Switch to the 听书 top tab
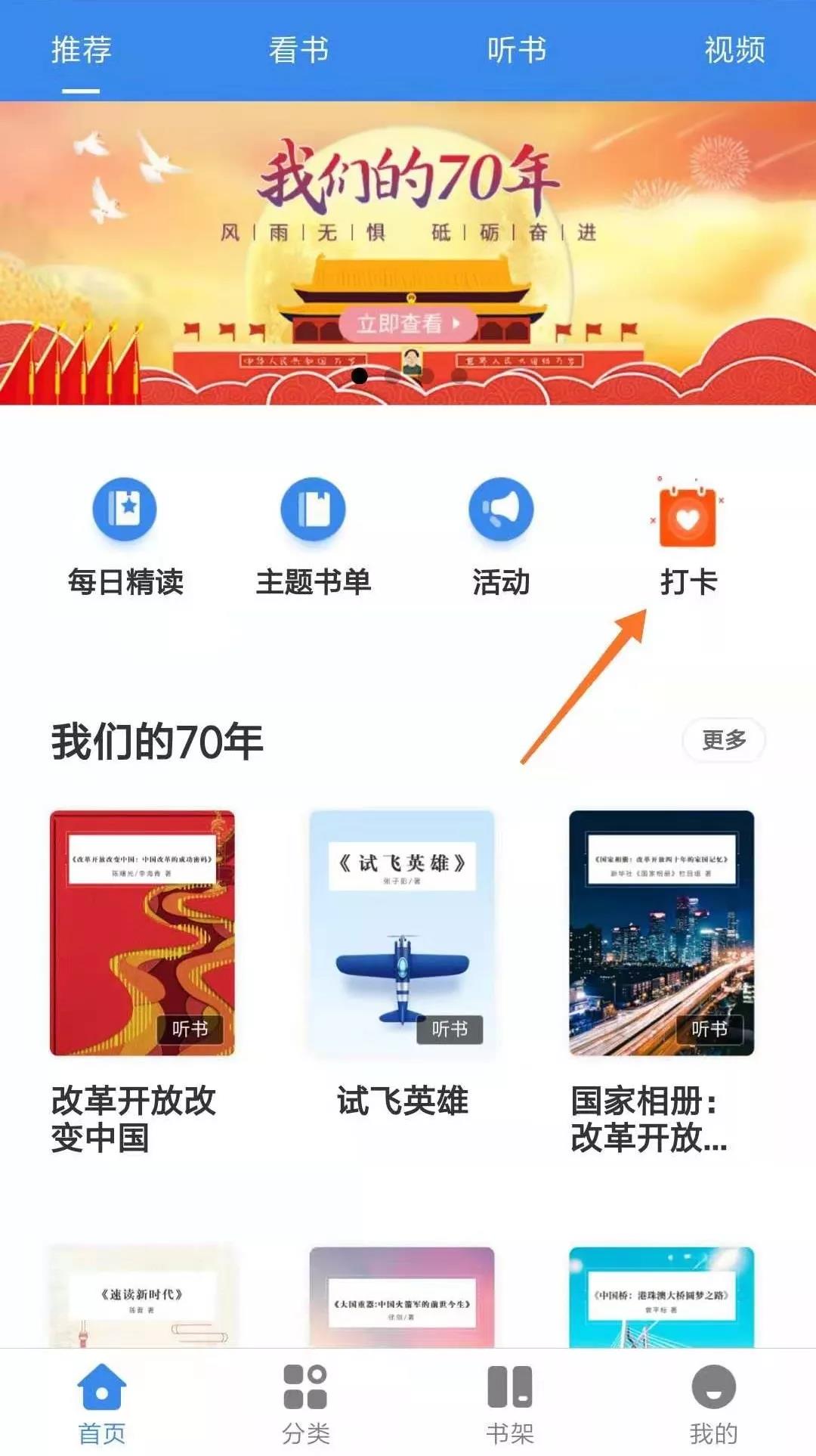The image size is (816, 1456). click(x=516, y=51)
